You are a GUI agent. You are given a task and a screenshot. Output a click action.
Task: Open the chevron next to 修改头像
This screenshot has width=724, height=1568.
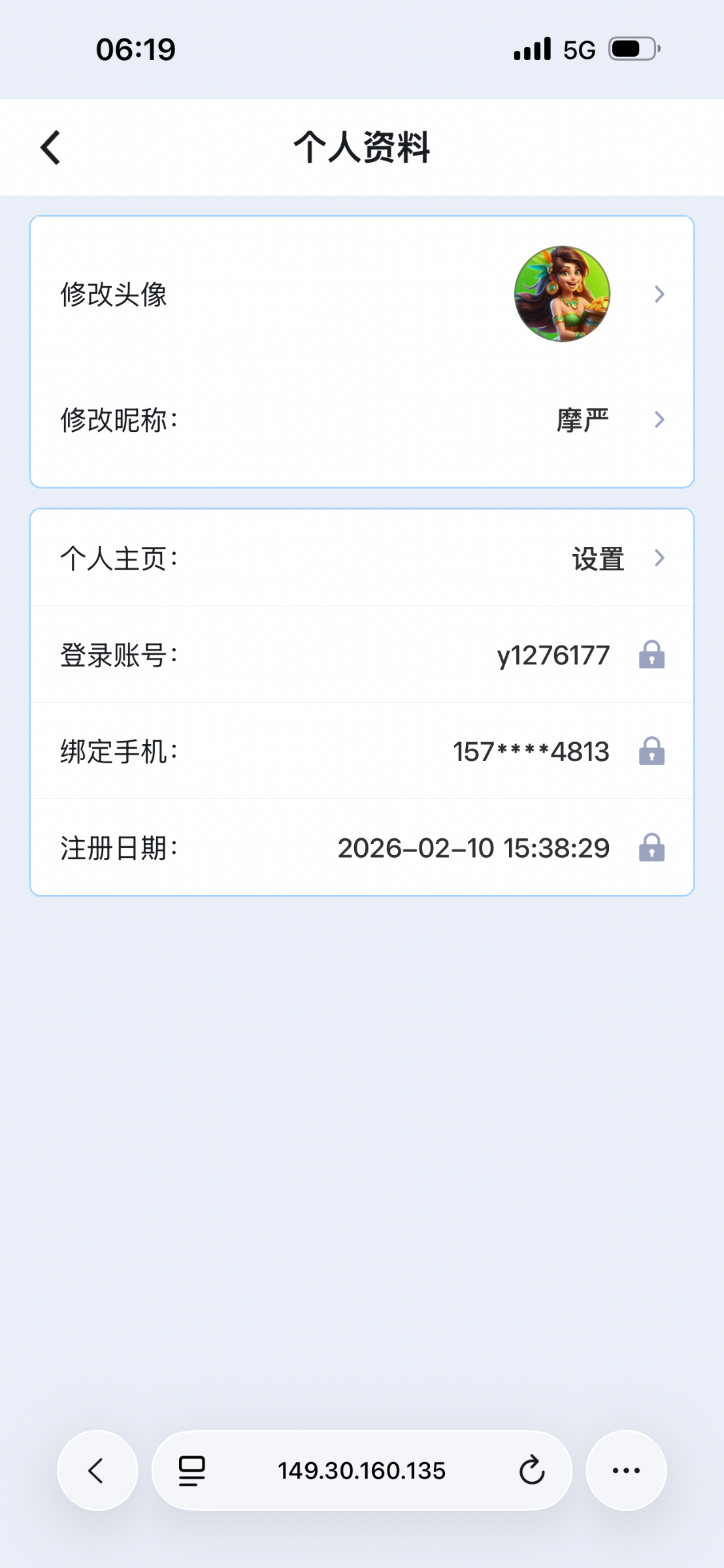tap(660, 294)
